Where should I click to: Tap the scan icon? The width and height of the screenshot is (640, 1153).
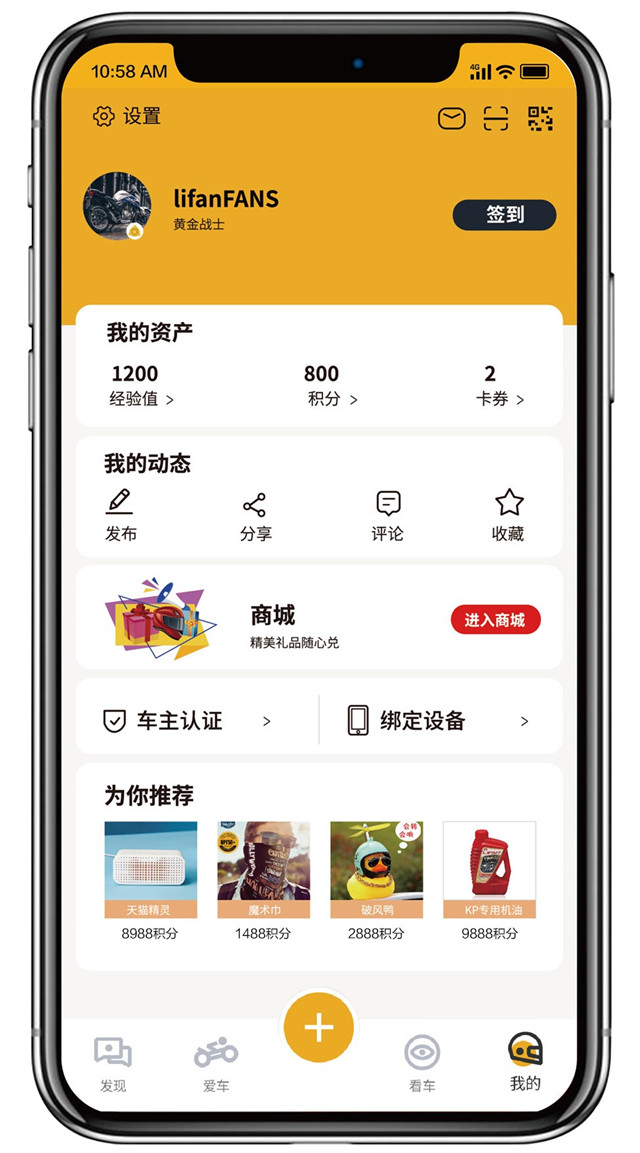496,119
